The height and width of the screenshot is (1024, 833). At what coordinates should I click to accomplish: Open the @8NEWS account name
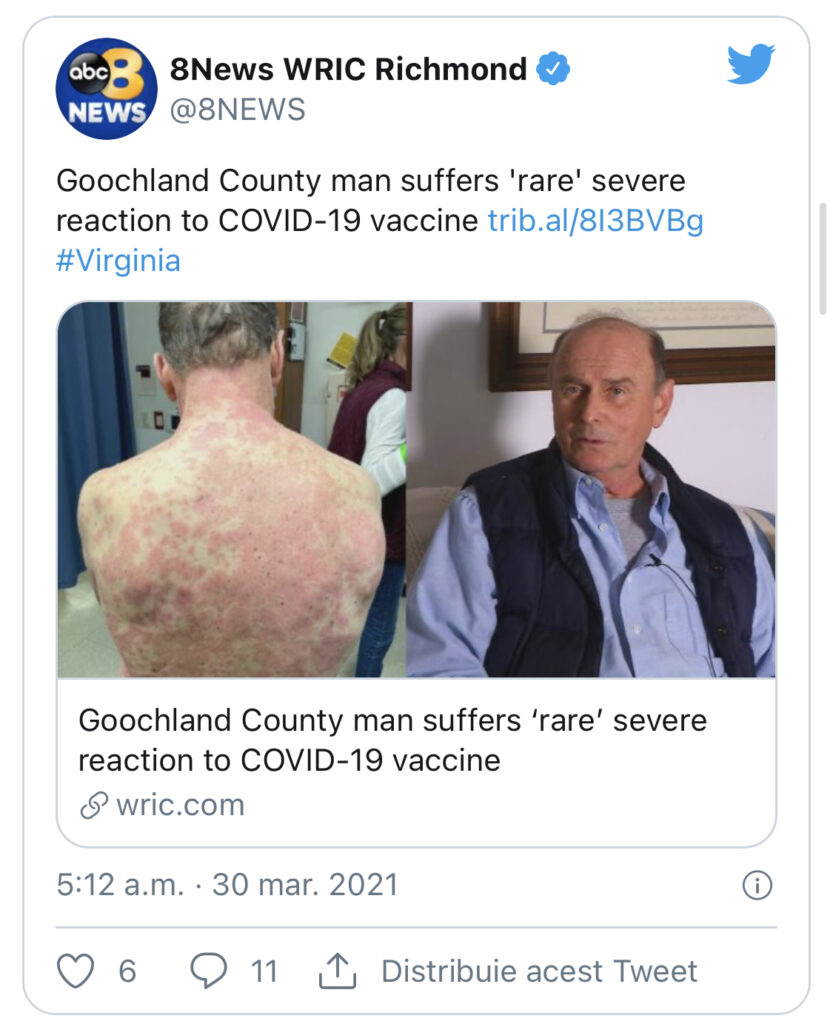(x=237, y=109)
